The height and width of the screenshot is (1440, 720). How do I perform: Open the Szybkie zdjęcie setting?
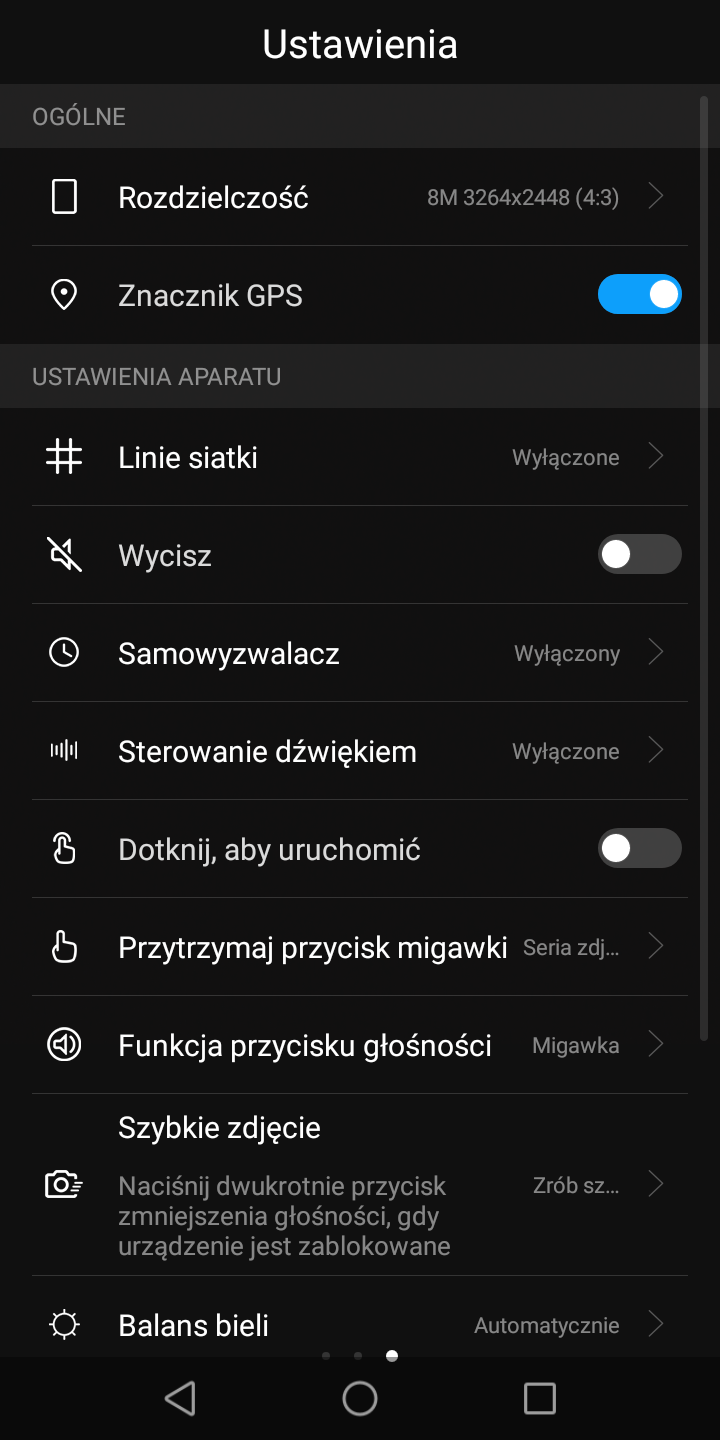click(x=360, y=1185)
